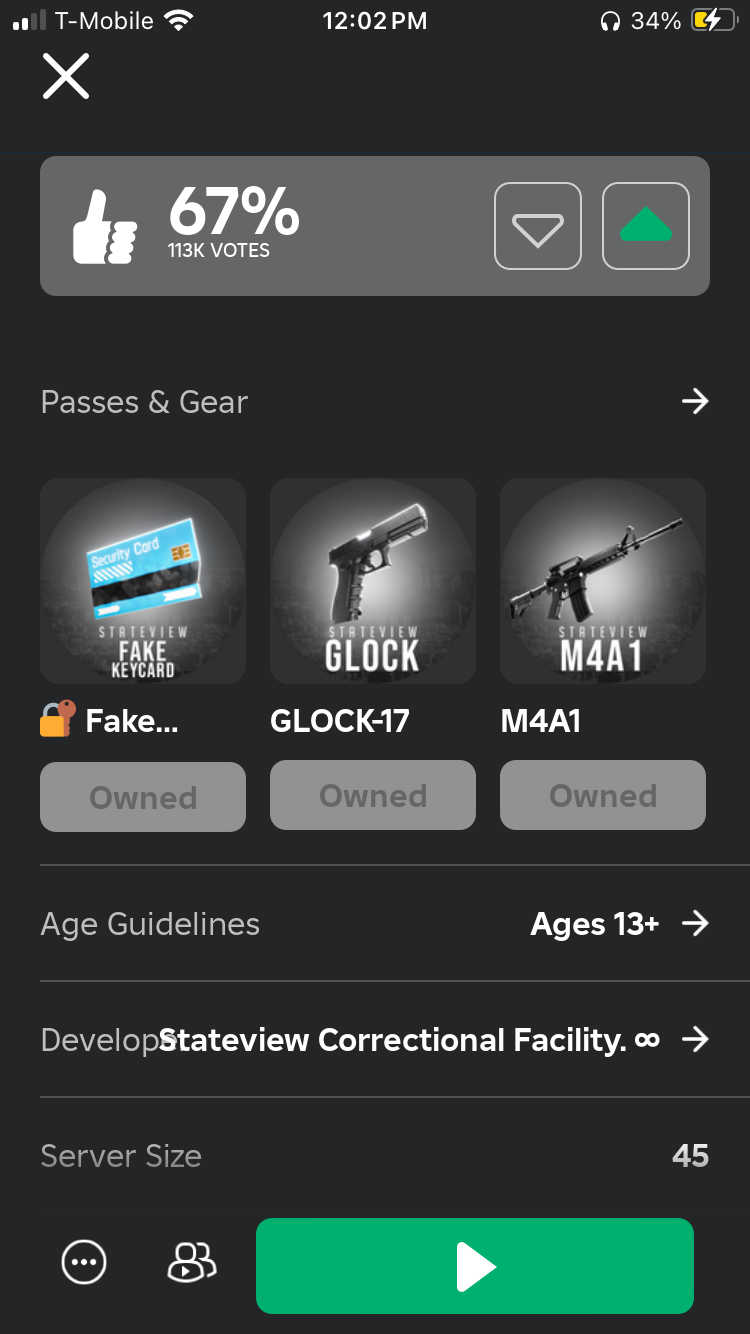This screenshot has height=1334, width=750.
Task: View the GLOCK-17 gear item
Action: (373, 582)
